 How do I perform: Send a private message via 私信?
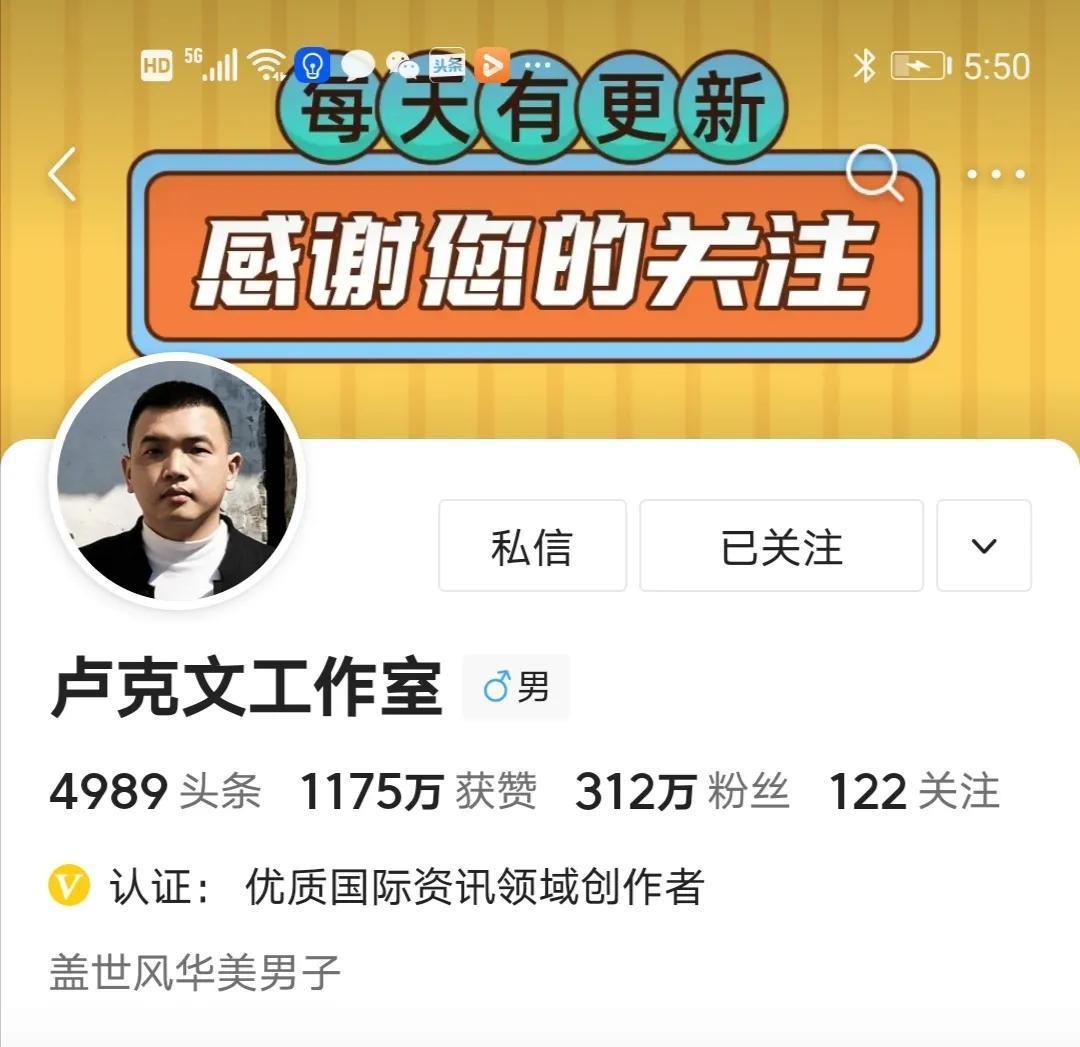click(532, 546)
